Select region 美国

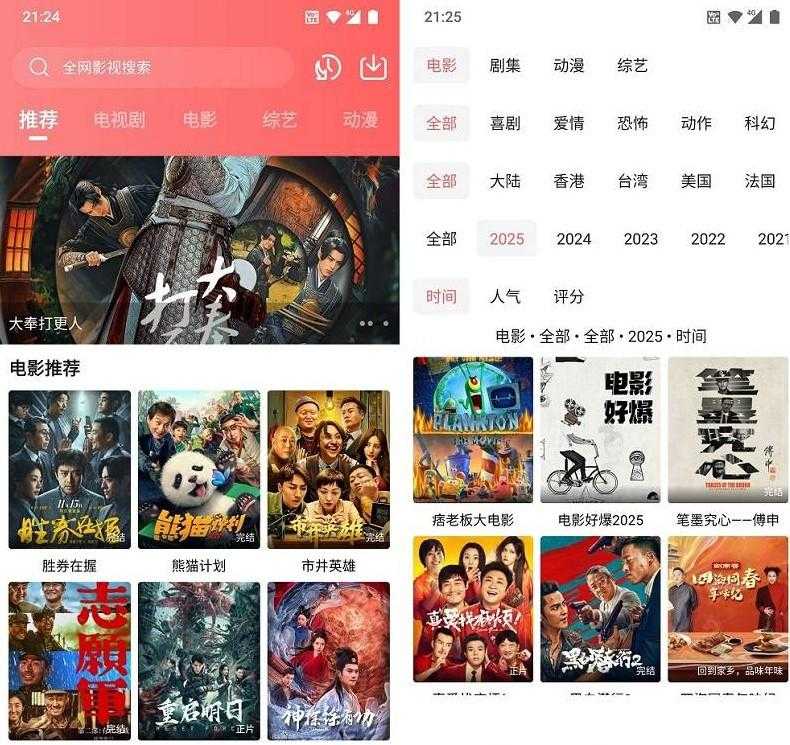click(696, 181)
